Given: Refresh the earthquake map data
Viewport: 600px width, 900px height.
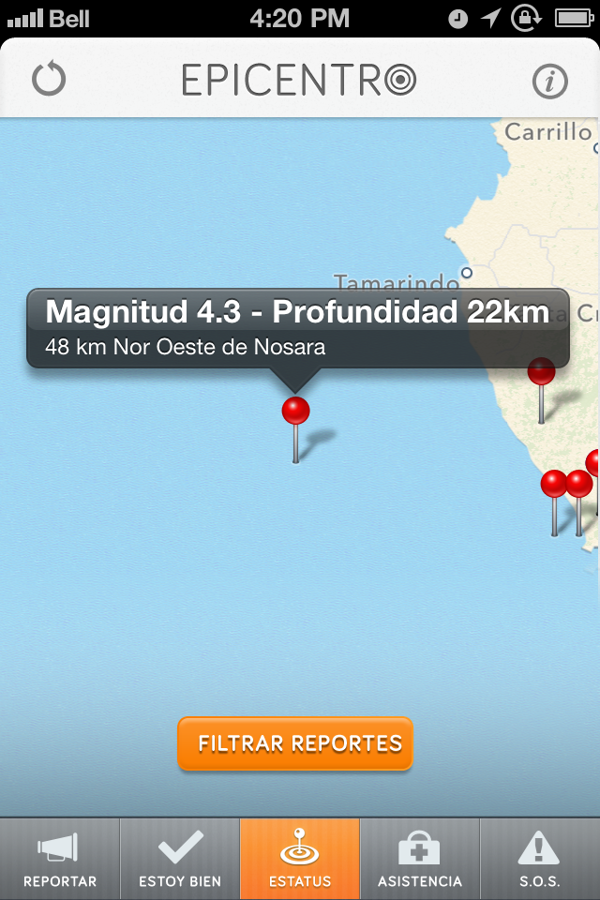Looking at the screenshot, I should click(48, 79).
